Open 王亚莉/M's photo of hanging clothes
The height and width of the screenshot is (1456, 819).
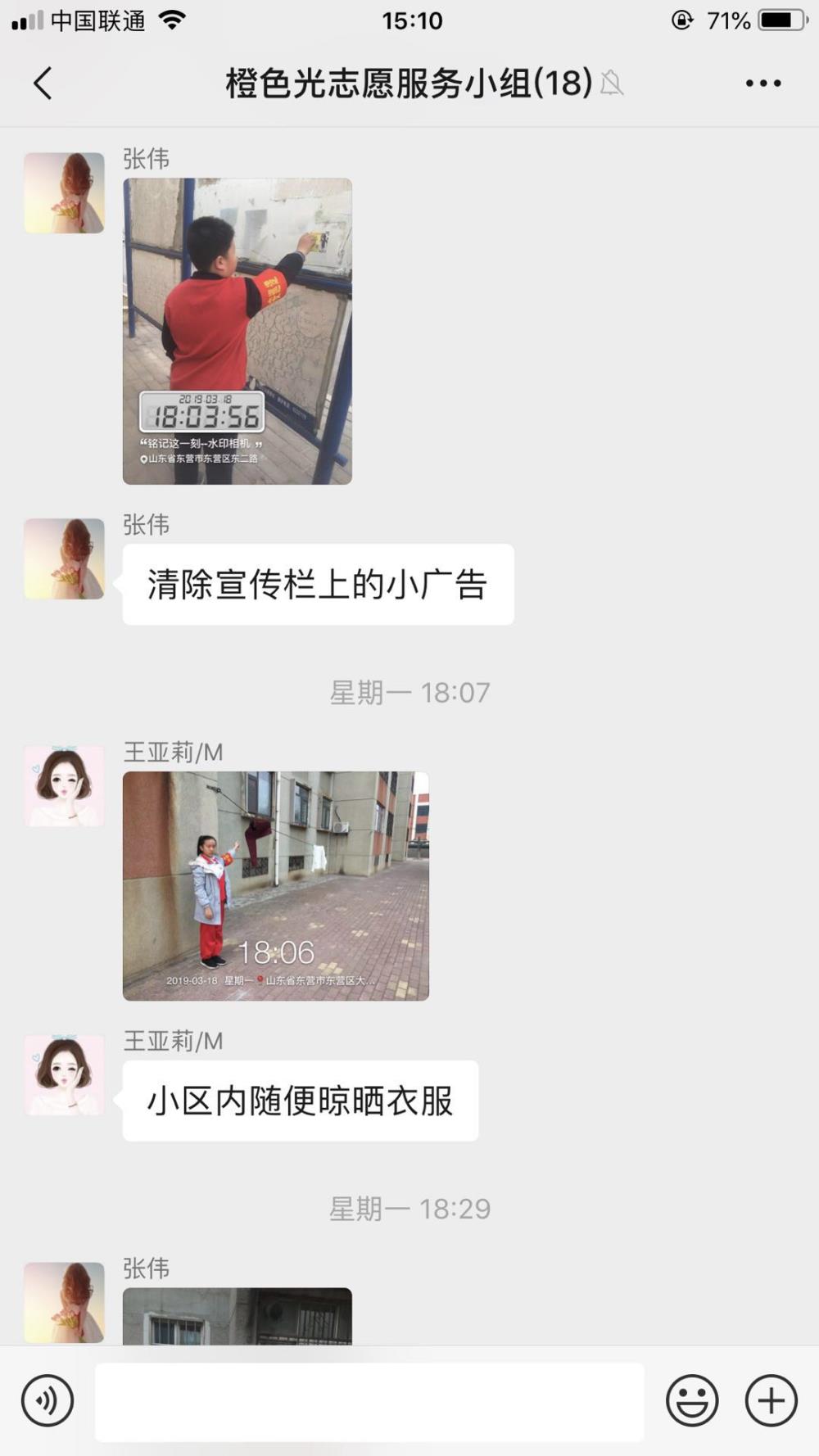(276, 886)
